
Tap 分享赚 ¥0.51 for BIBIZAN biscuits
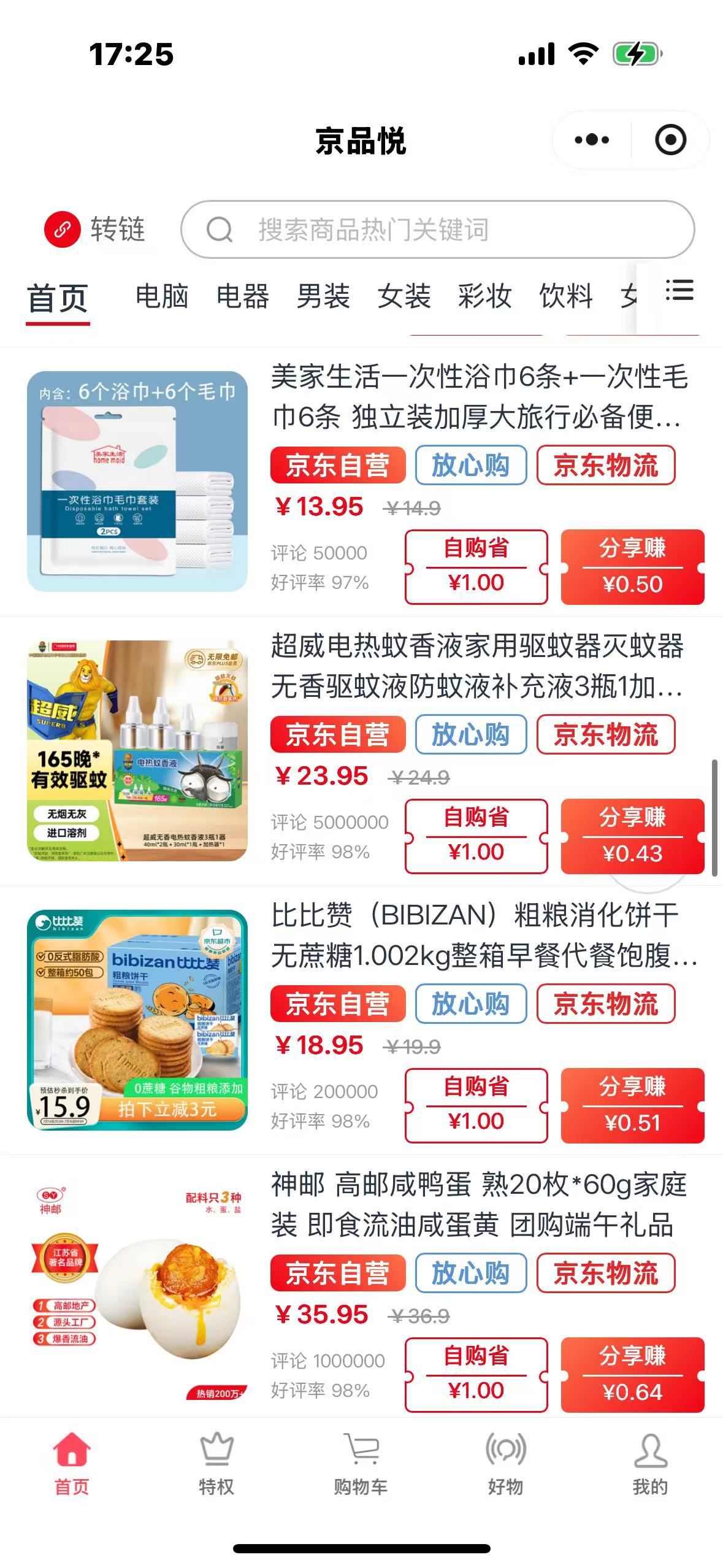(x=632, y=1105)
